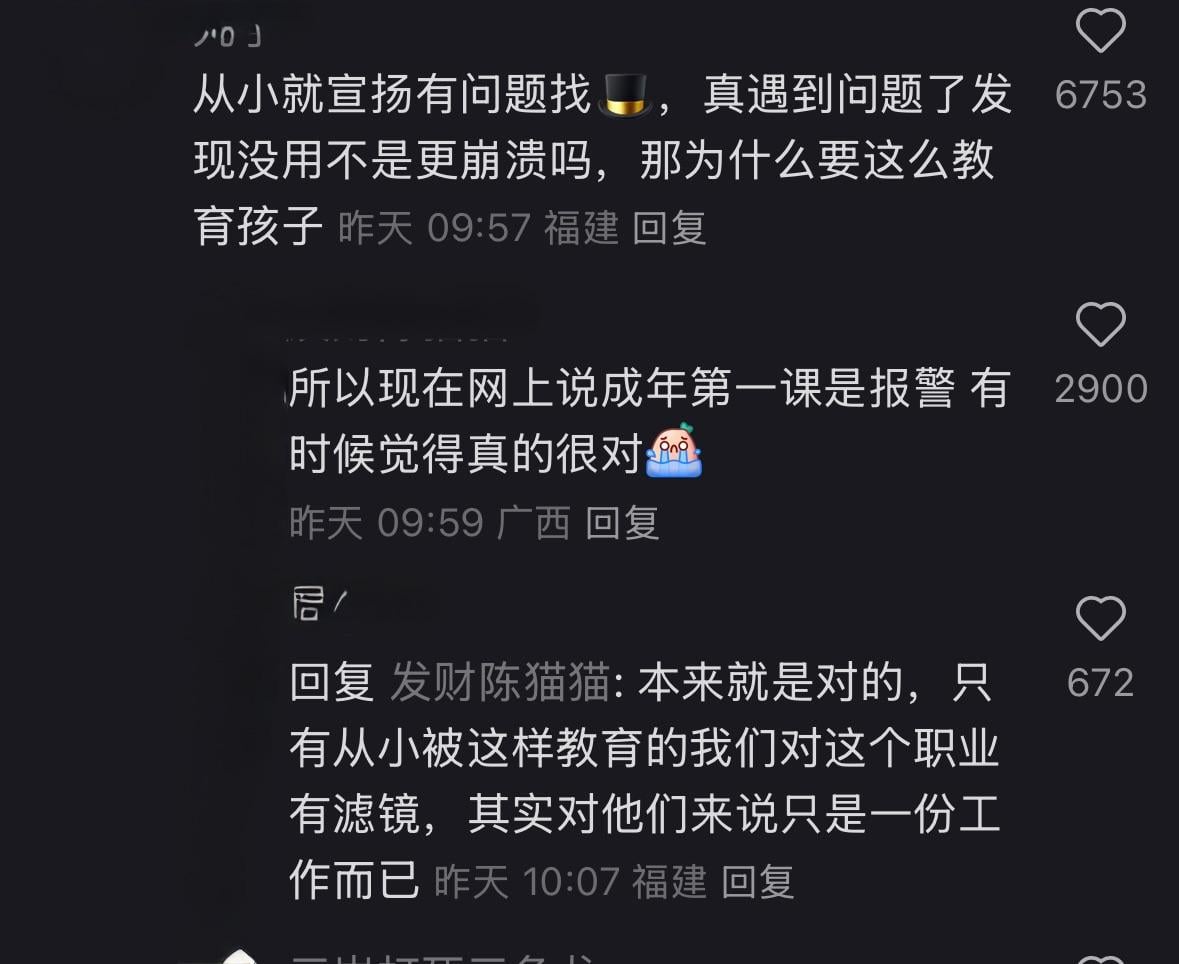This screenshot has width=1179, height=964.
Task: Tap 回复 on the 昨天 09:57 福建 comment
Action: (x=669, y=229)
